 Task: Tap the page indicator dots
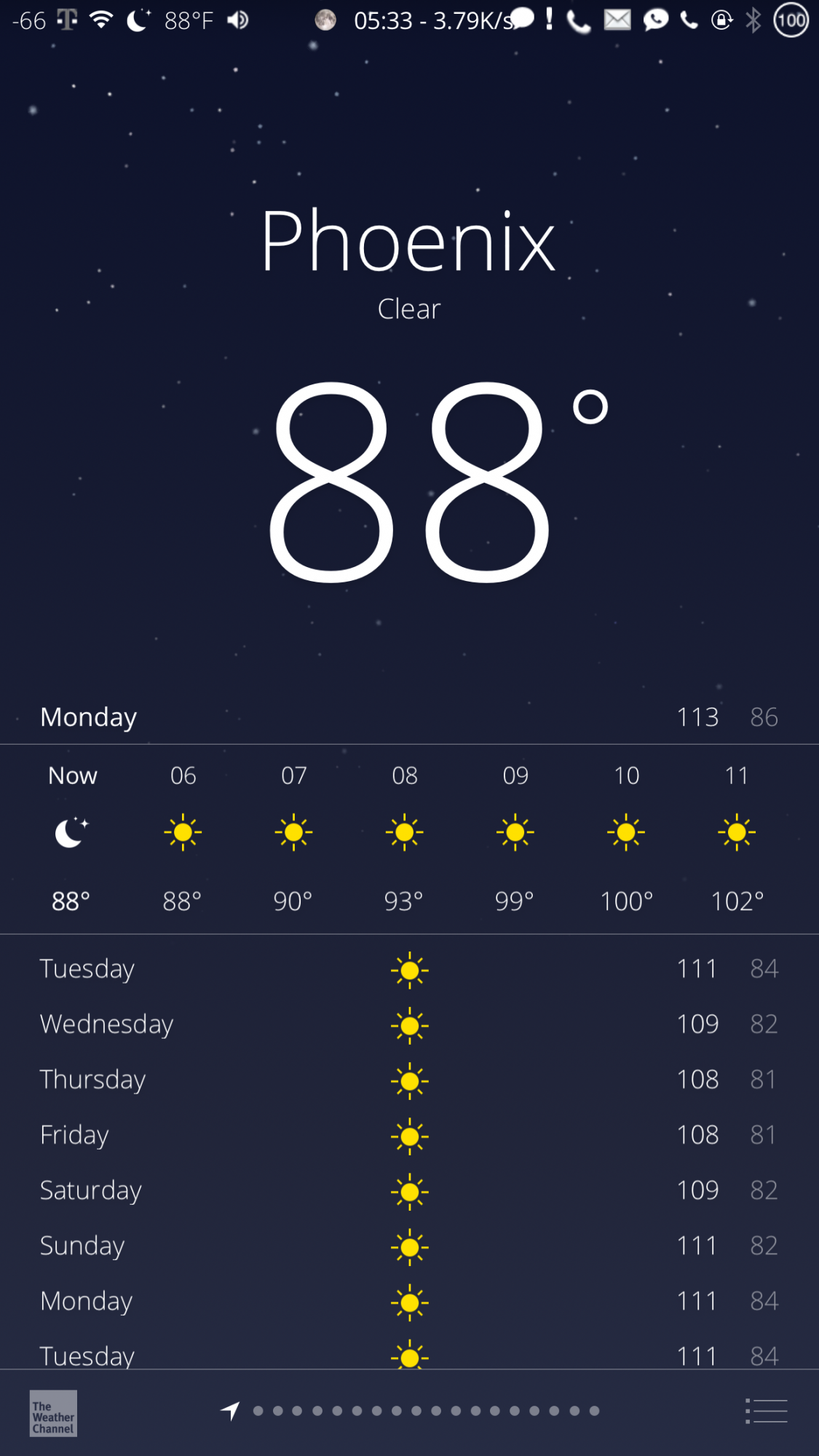426,1411
